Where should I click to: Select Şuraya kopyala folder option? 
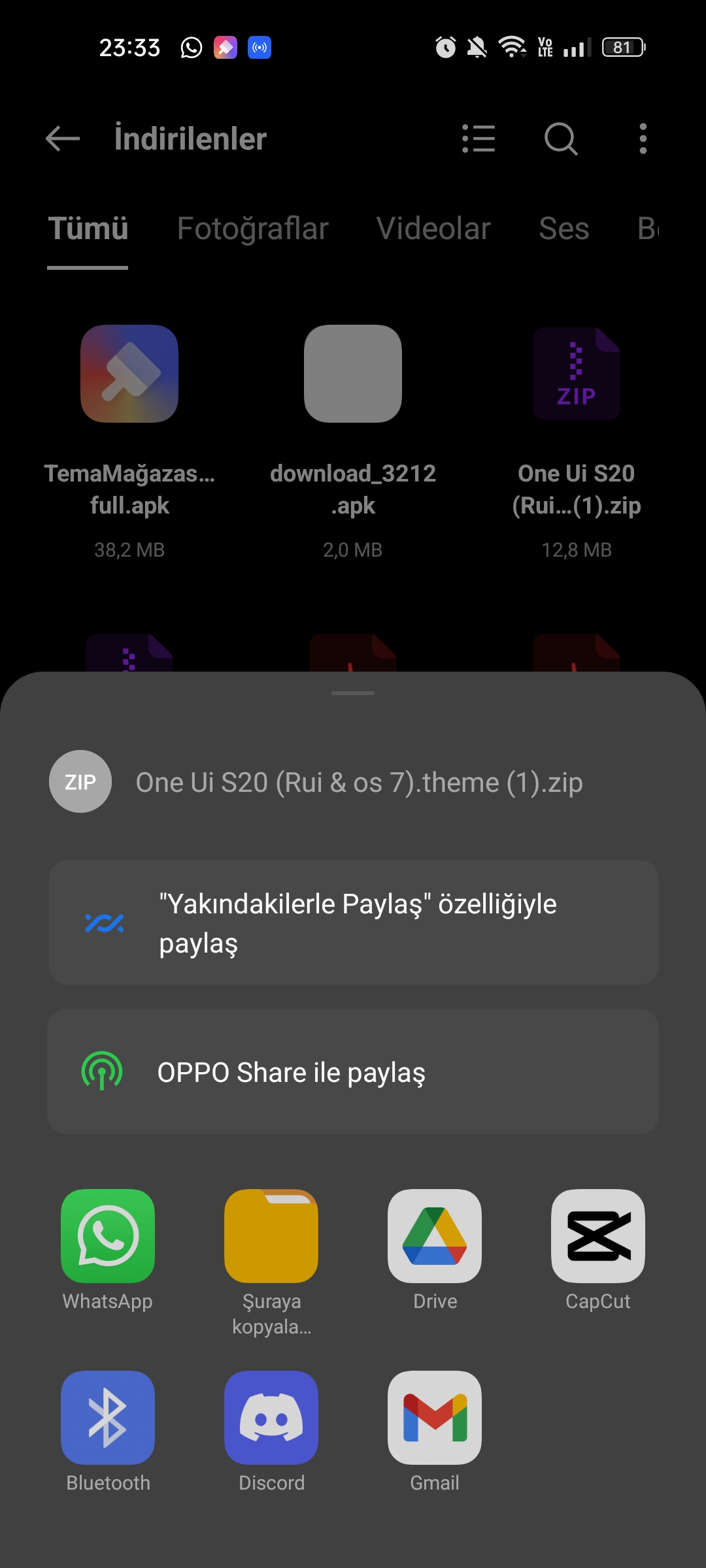(271, 1262)
